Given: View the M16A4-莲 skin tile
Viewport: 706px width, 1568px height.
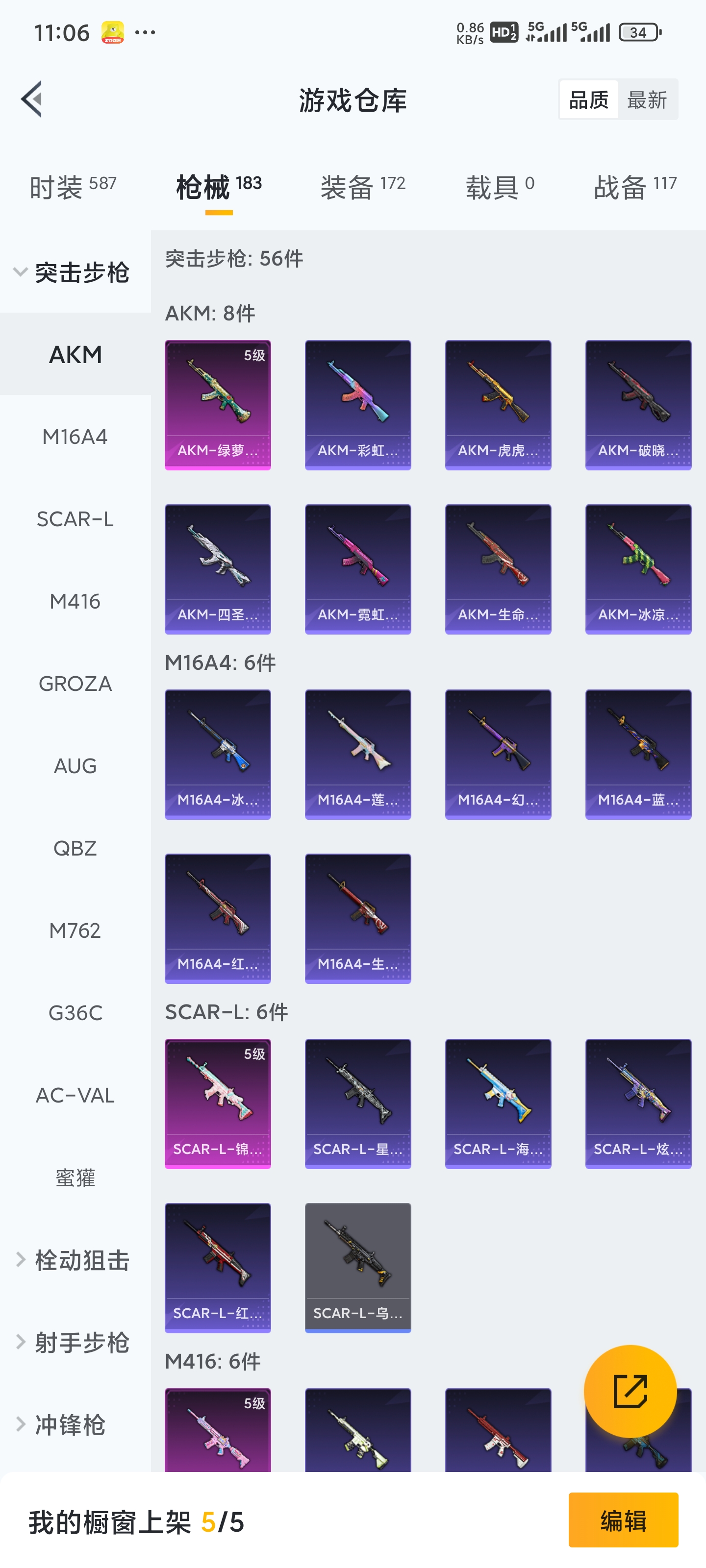Looking at the screenshot, I should 357,754.
